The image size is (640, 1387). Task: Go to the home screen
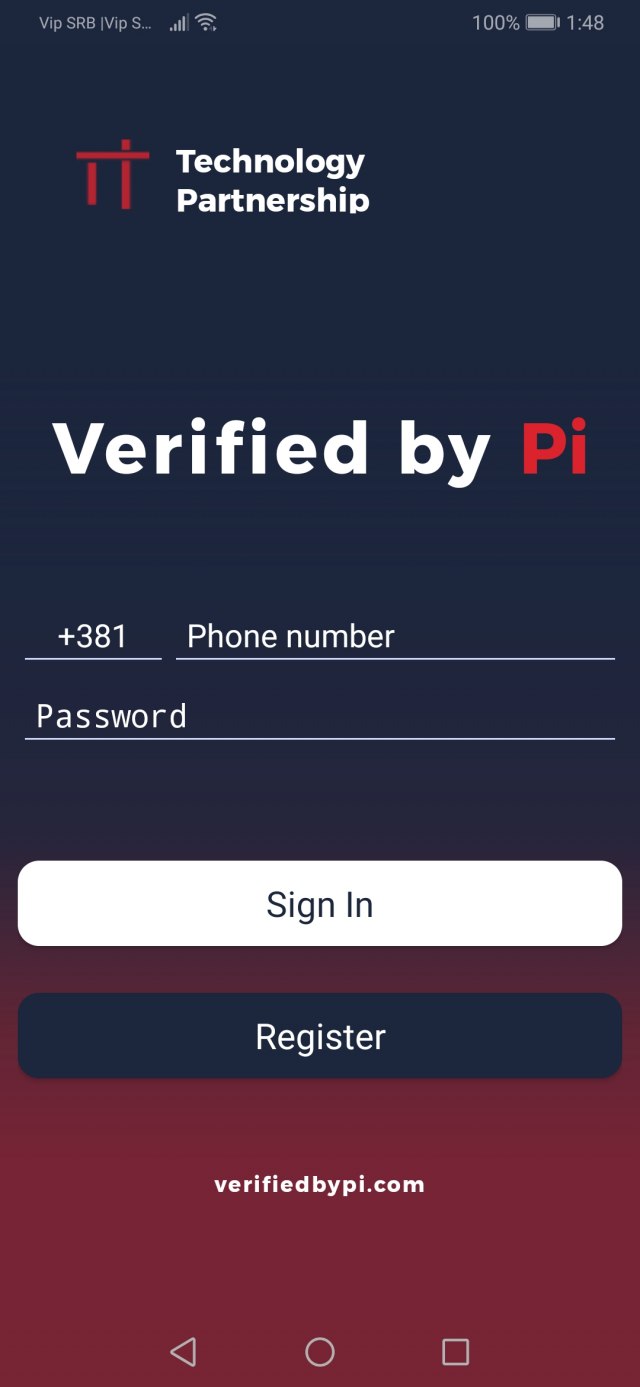click(x=320, y=1352)
